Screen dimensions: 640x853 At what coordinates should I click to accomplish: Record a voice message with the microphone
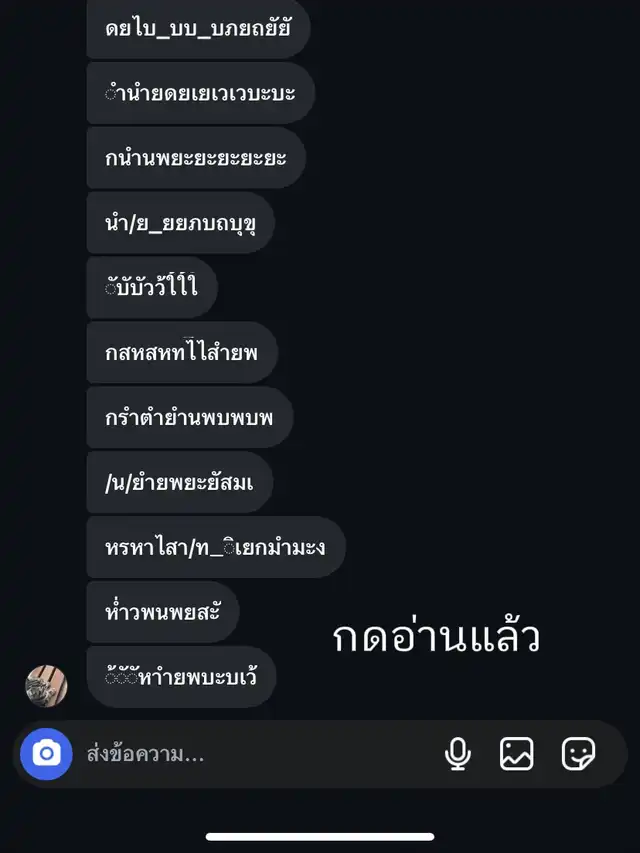[x=458, y=754]
